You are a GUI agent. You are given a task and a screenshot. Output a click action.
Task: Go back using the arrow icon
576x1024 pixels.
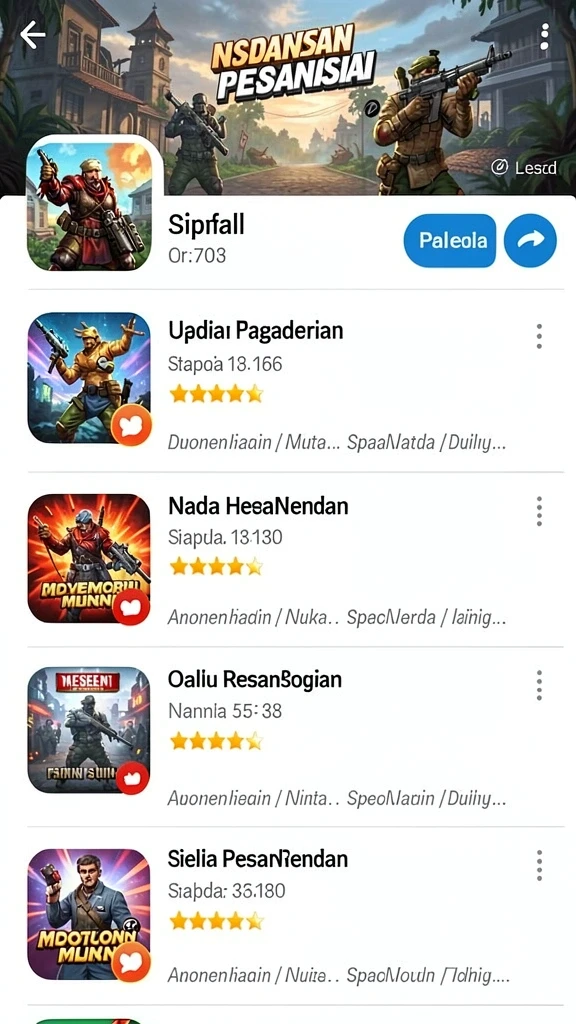tap(33, 35)
